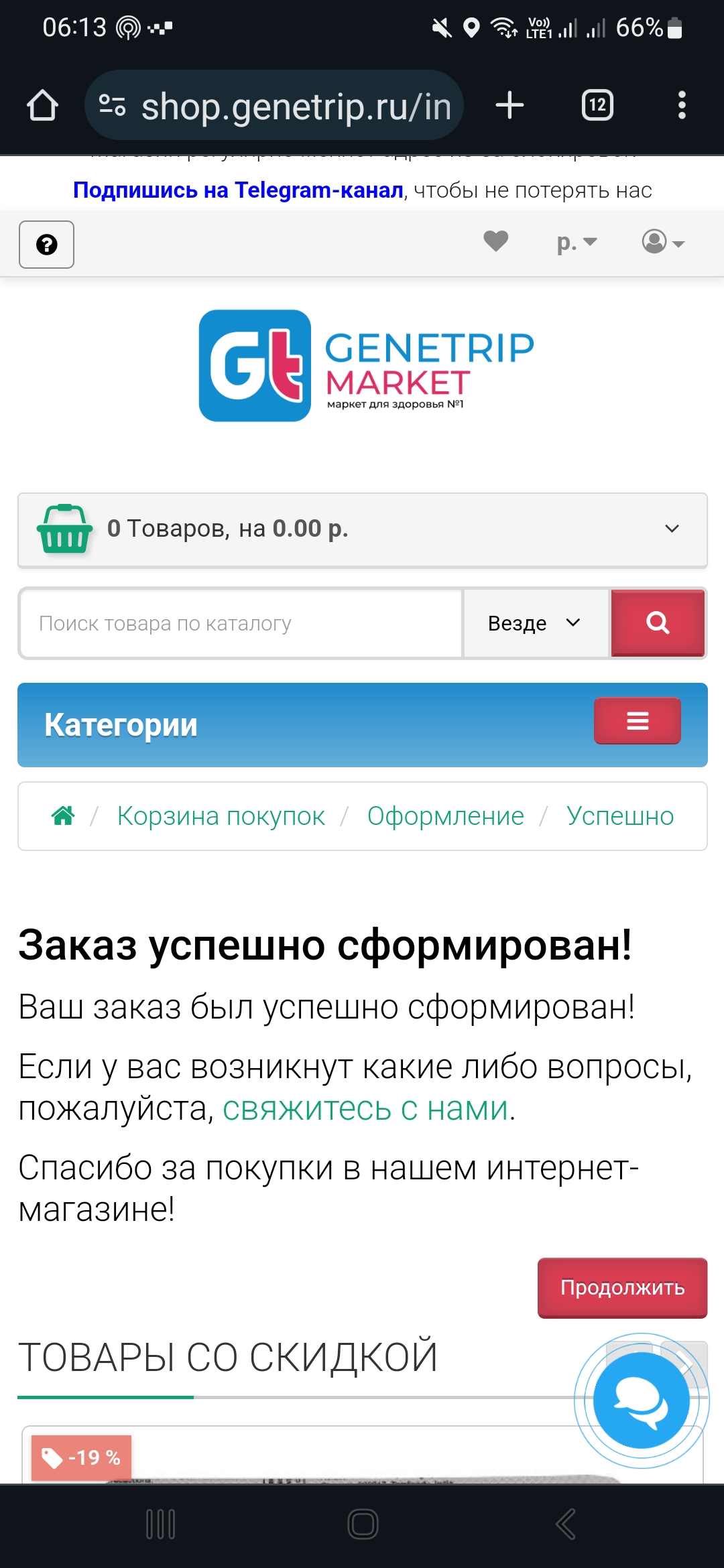Open the tab switcher showing 12 tabs
Viewport: 724px width, 1568px height.
597,105
